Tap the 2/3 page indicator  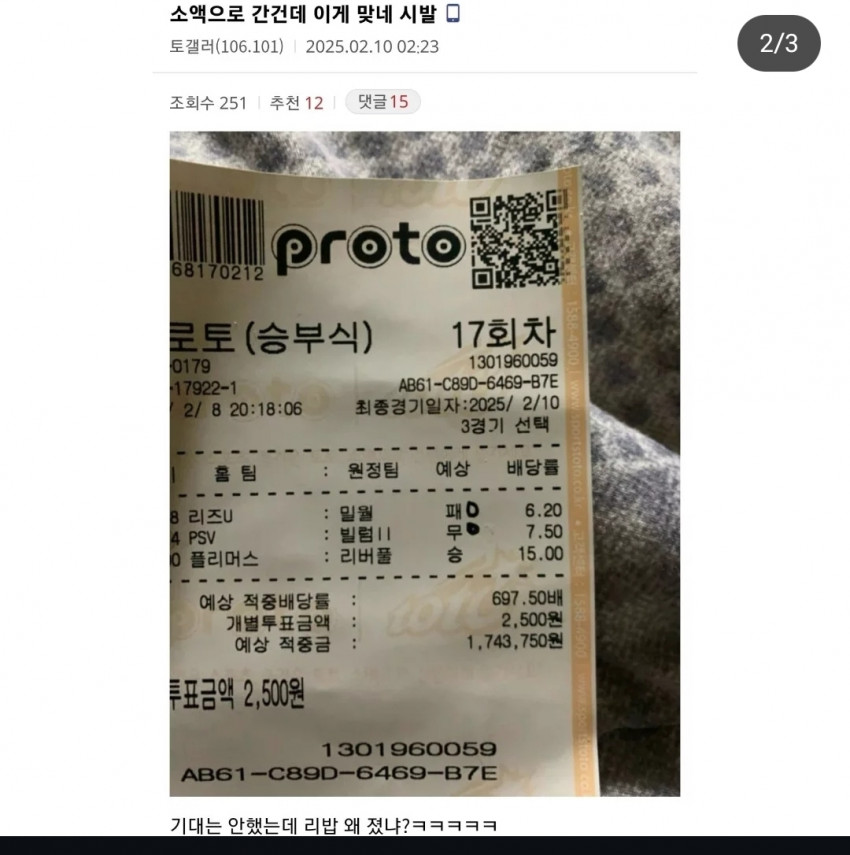coord(779,44)
